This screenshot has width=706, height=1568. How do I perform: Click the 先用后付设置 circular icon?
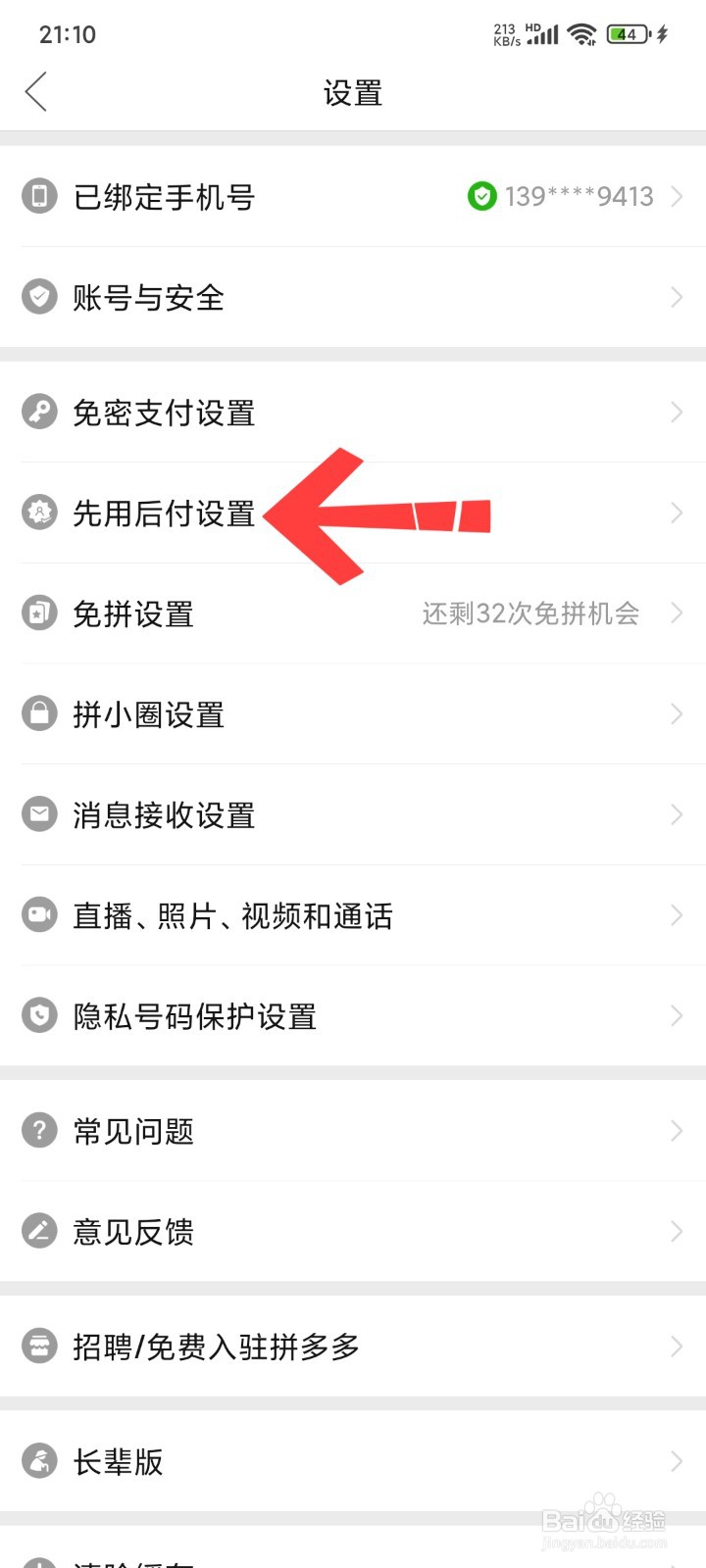(x=39, y=513)
